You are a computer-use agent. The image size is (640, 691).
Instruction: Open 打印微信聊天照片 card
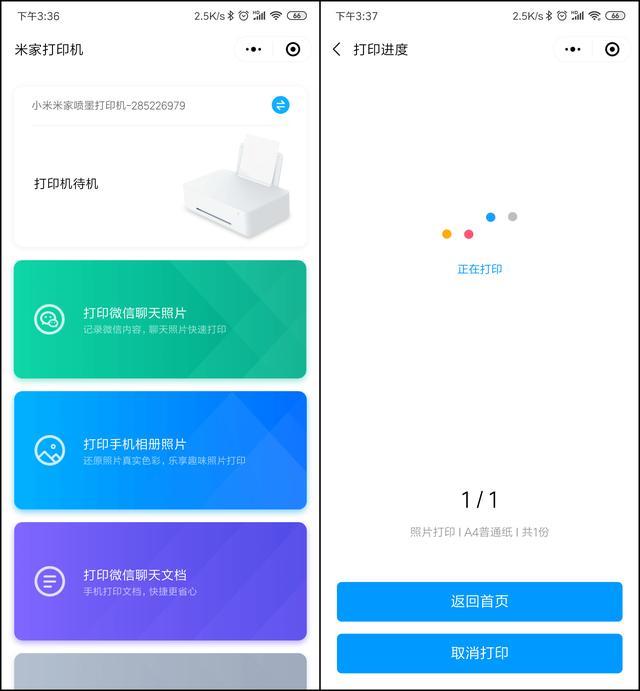160,319
